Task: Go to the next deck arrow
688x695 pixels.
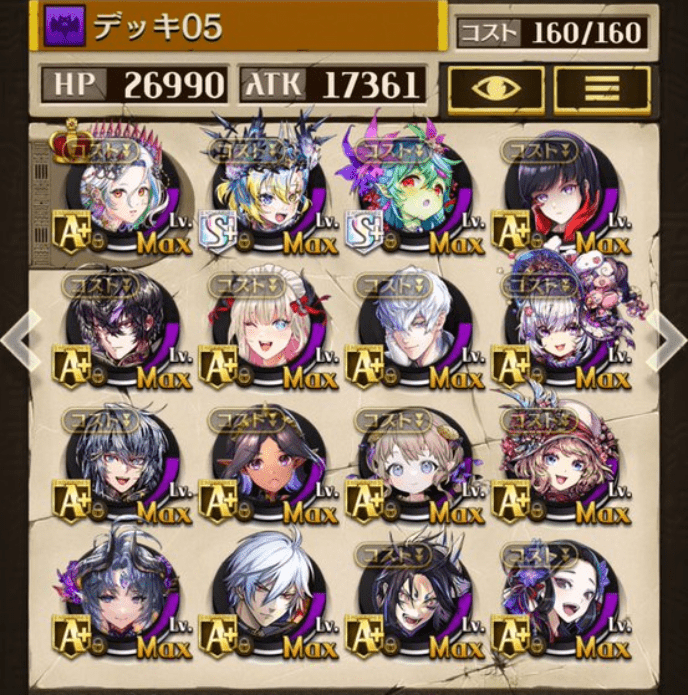Action: point(667,340)
